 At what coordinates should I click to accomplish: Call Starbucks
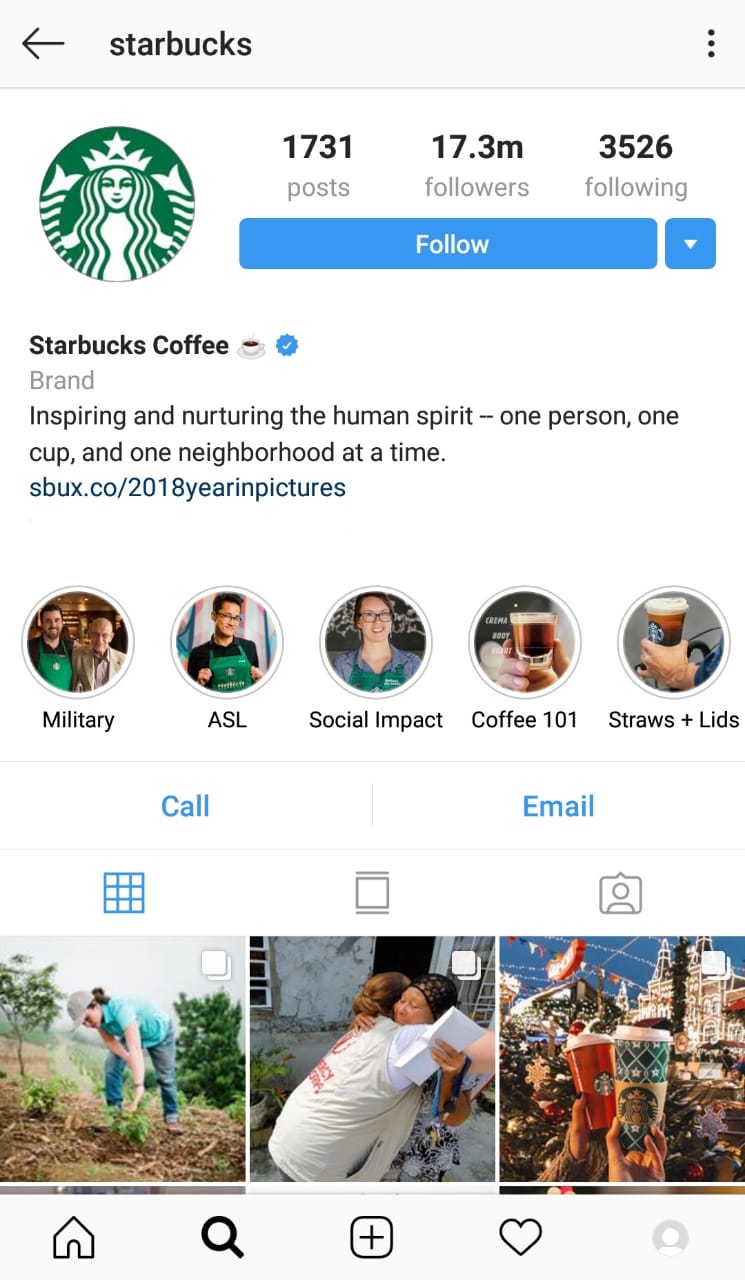(185, 806)
